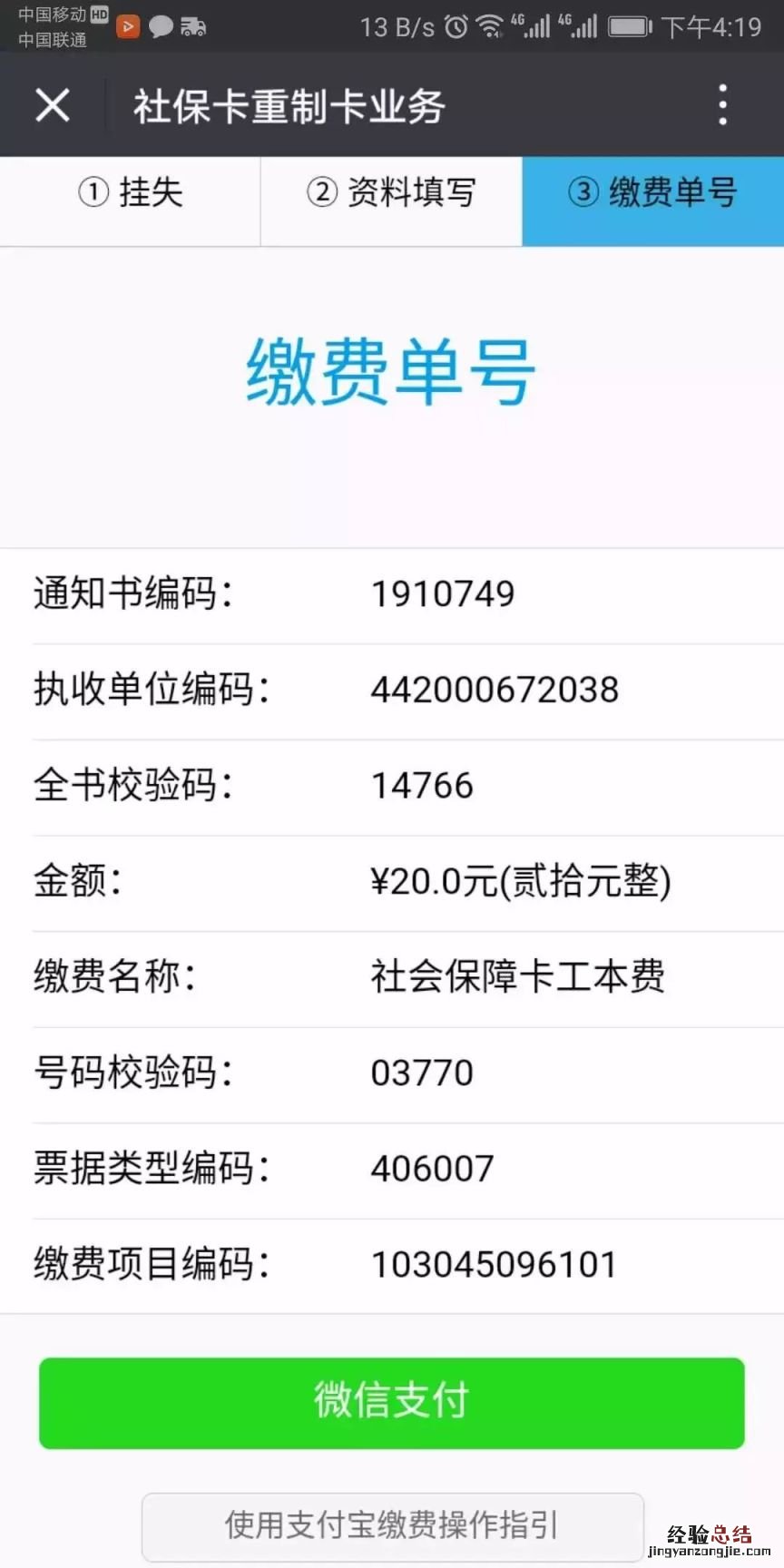
Task: Select the 缴费单号 step tab
Action: (652, 192)
